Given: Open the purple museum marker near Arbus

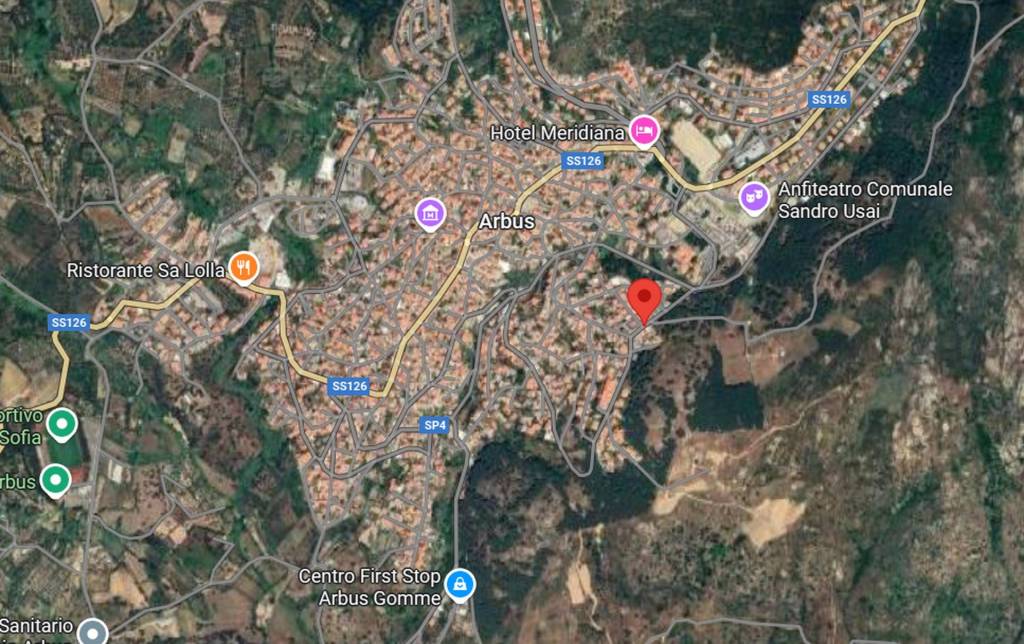Looking at the screenshot, I should (430, 213).
